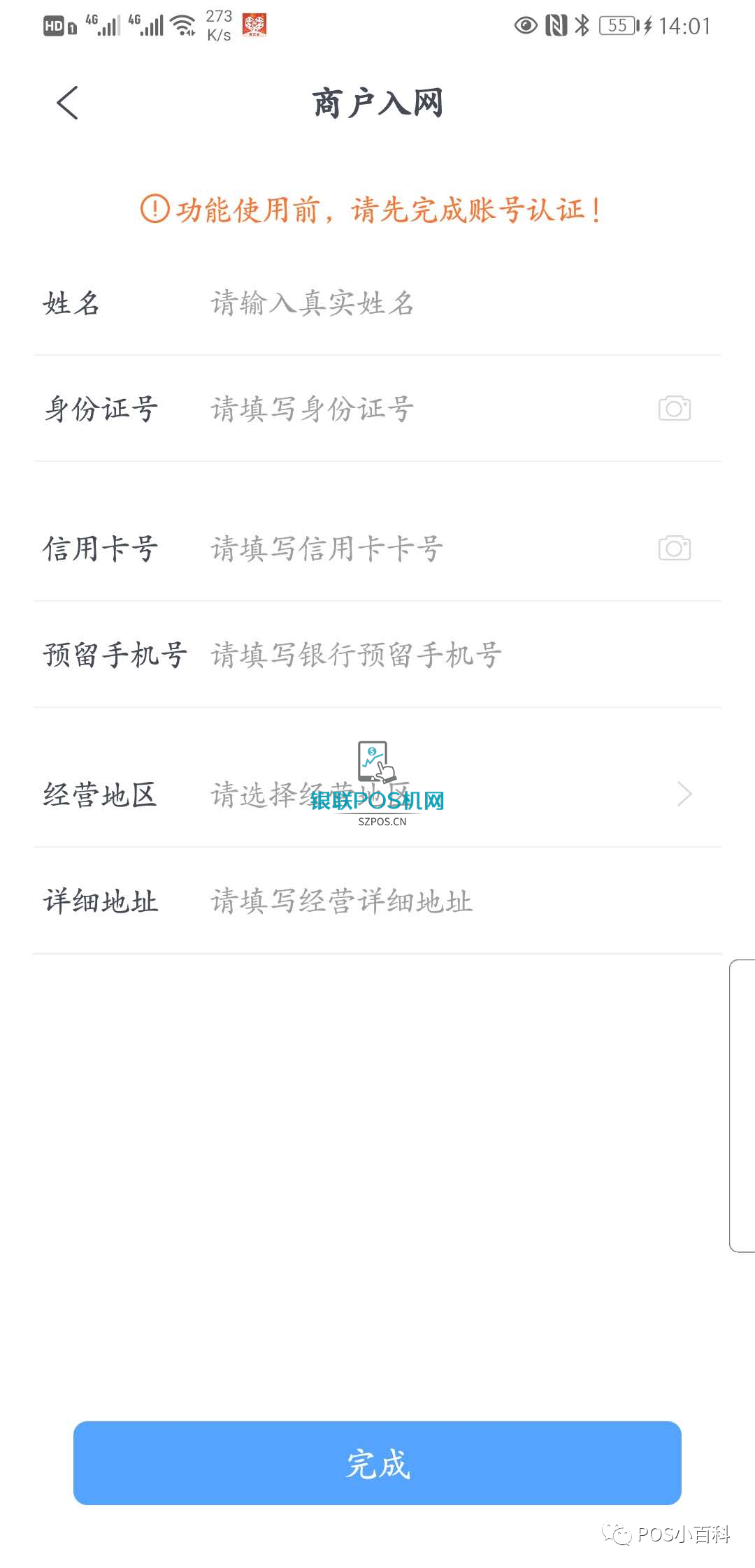The width and height of the screenshot is (755, 1568).
Task: Tap the 详细地址 input field
Action: [461, 901]
